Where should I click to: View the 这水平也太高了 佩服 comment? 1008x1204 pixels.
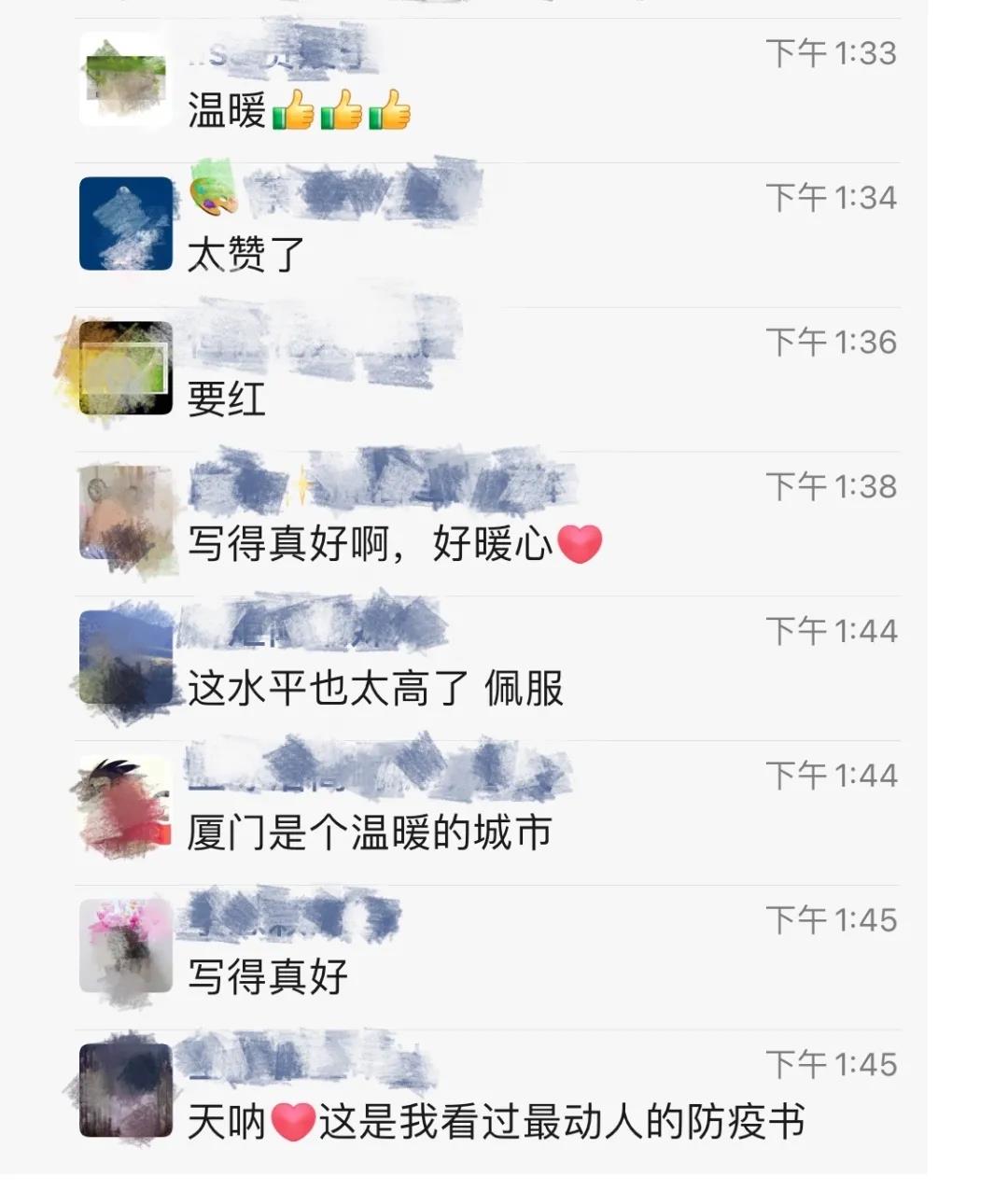pos(375,688)
